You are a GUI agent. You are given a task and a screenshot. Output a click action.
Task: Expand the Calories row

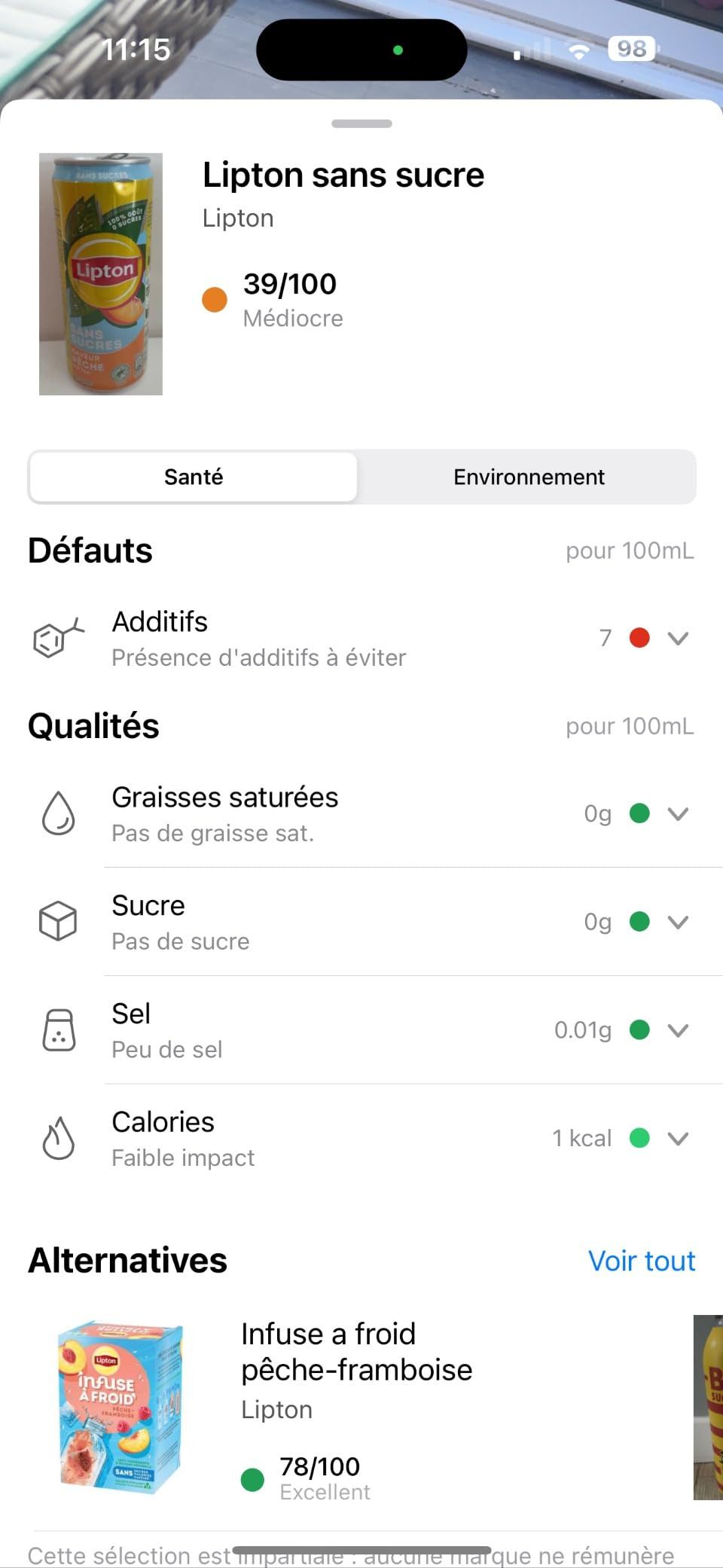point(678,1139)
